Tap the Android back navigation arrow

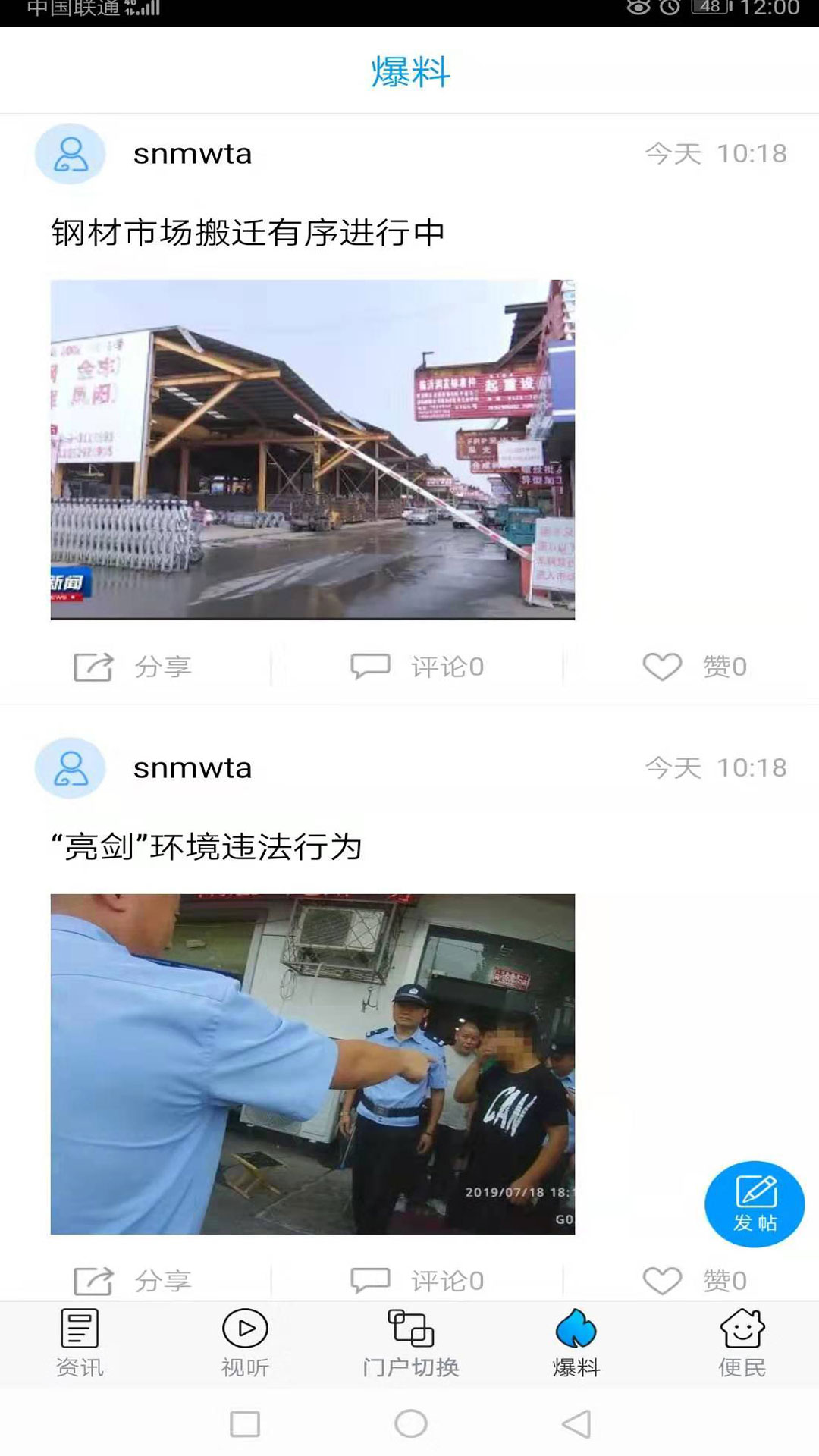[573, 1423]
